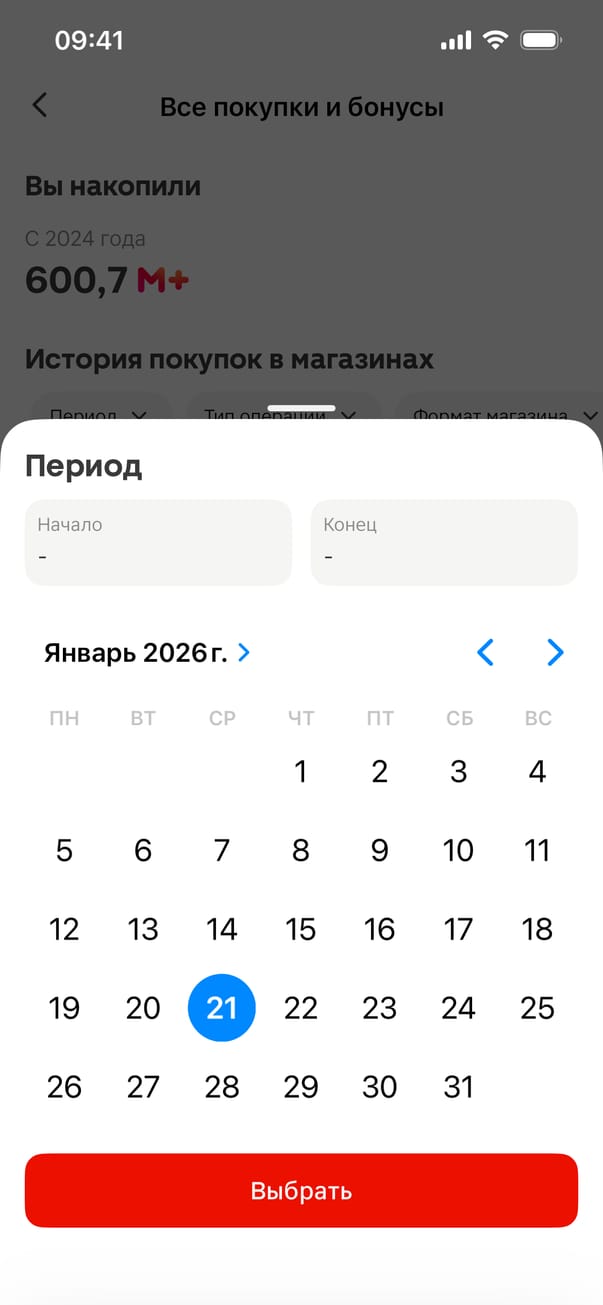Select January 1 in the calendar

pyautogui.click(x=301, y=771)
